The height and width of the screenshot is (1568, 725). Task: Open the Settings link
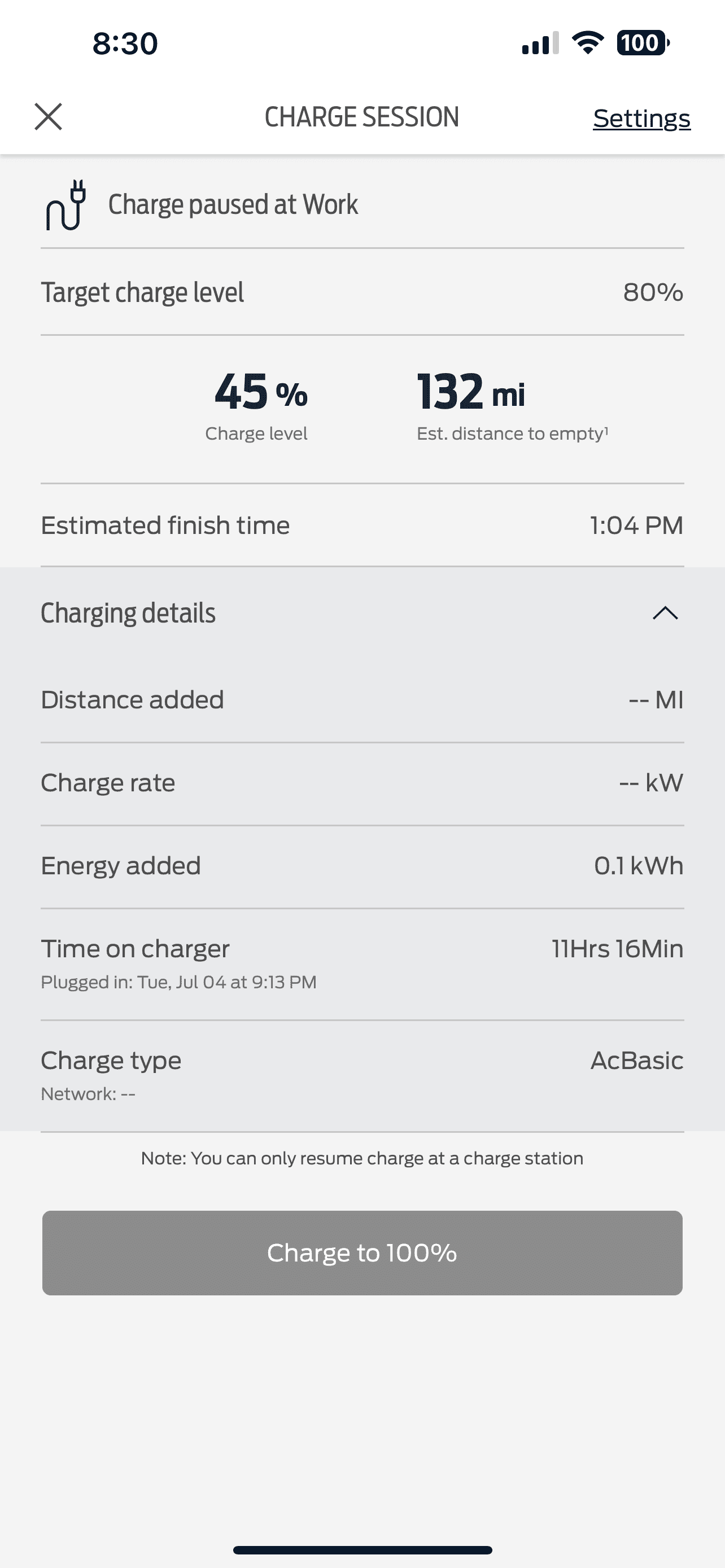point(641,118)
